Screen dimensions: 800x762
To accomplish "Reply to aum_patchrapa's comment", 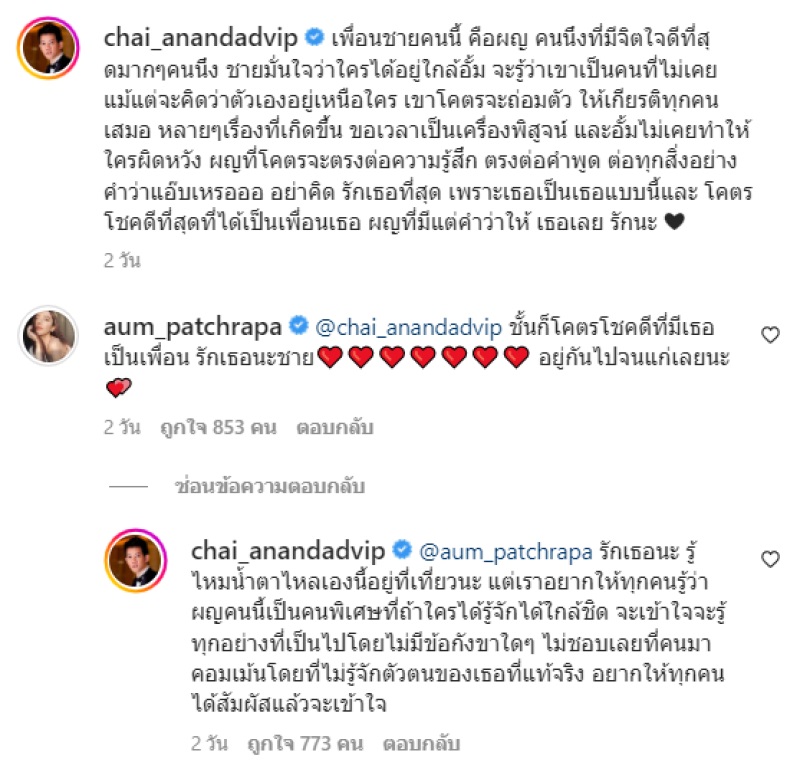I will pyautogui.click(x=334, y=427).
